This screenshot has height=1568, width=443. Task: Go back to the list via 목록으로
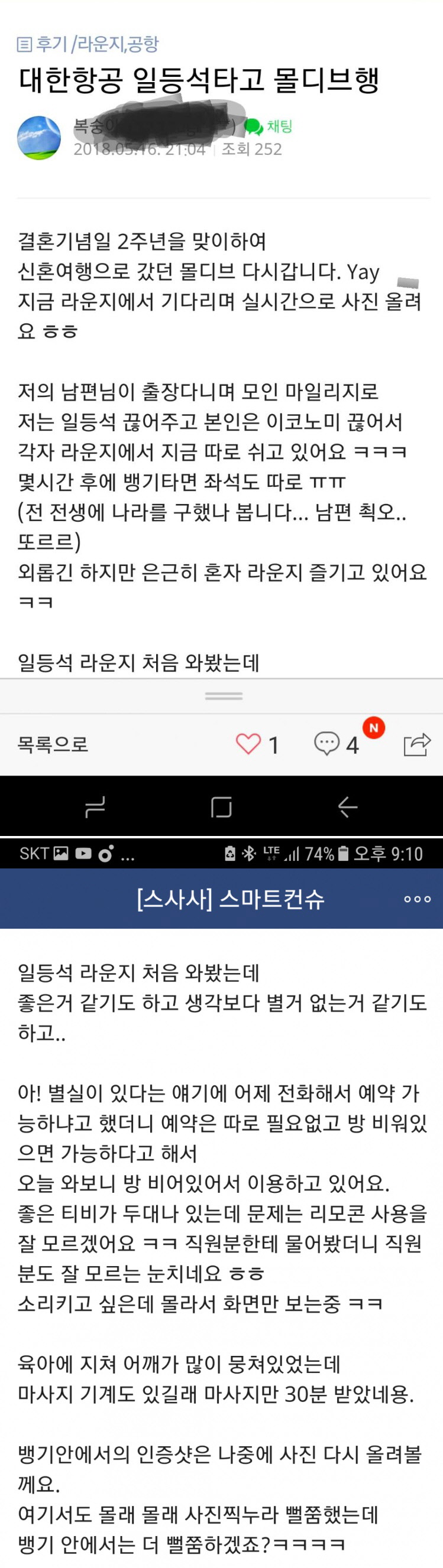pyautogui.click(x=53, y=744)
